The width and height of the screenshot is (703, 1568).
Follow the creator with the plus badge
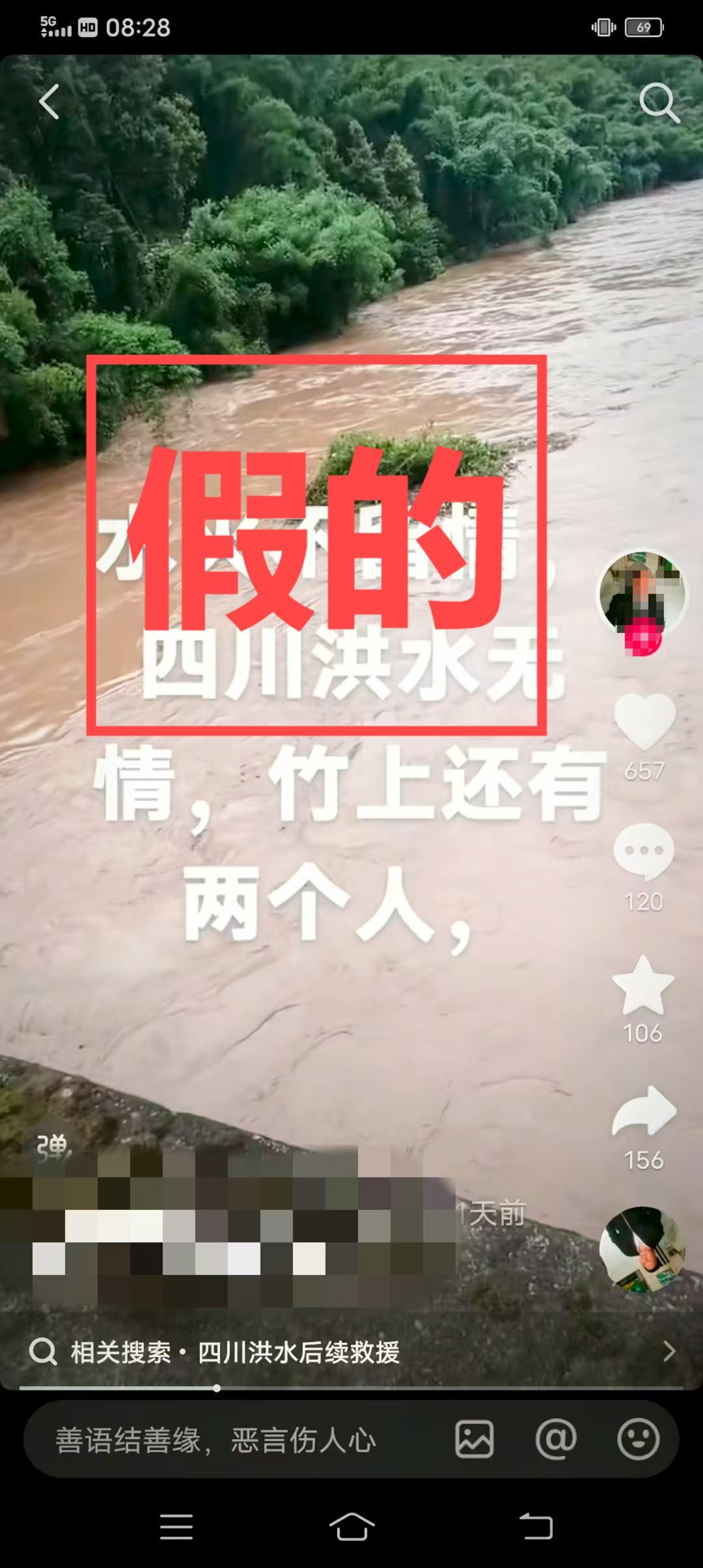[642, 639]
